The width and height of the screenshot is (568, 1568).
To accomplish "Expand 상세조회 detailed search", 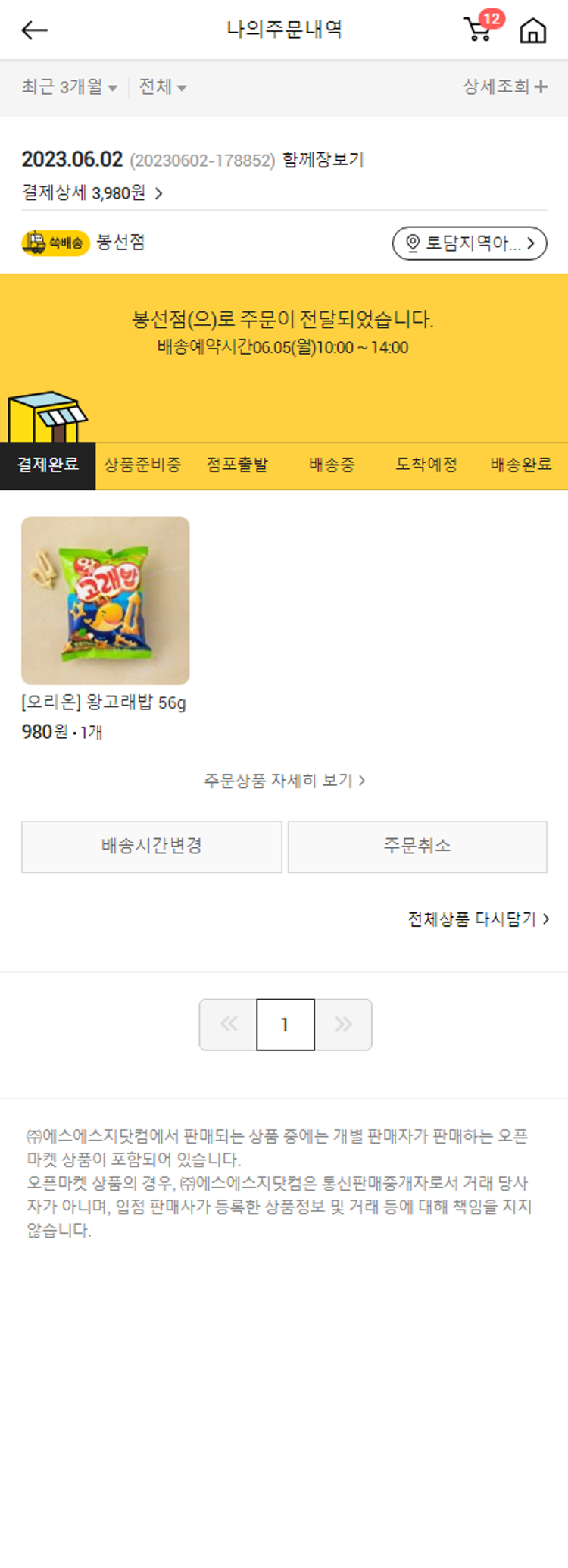I will pos(504,87).
